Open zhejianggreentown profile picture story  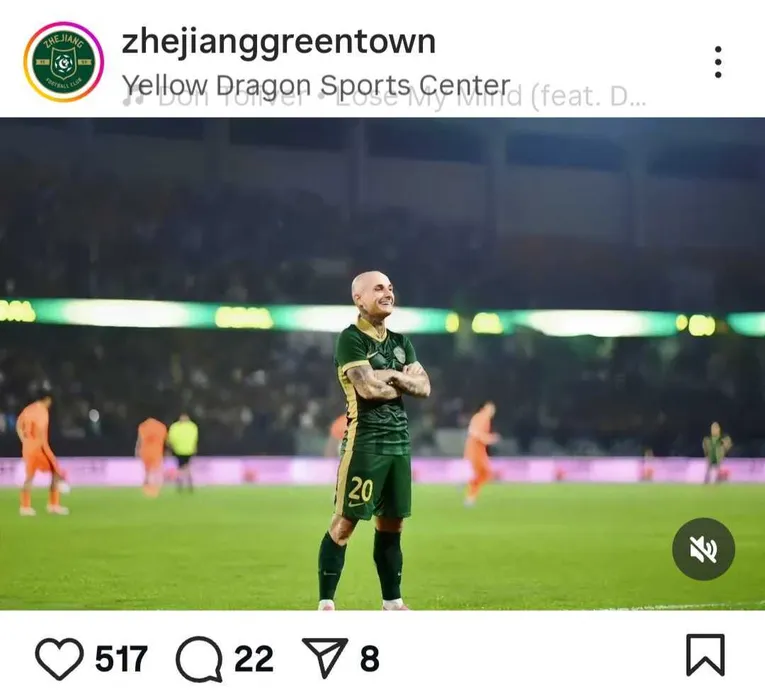[63, 62]
